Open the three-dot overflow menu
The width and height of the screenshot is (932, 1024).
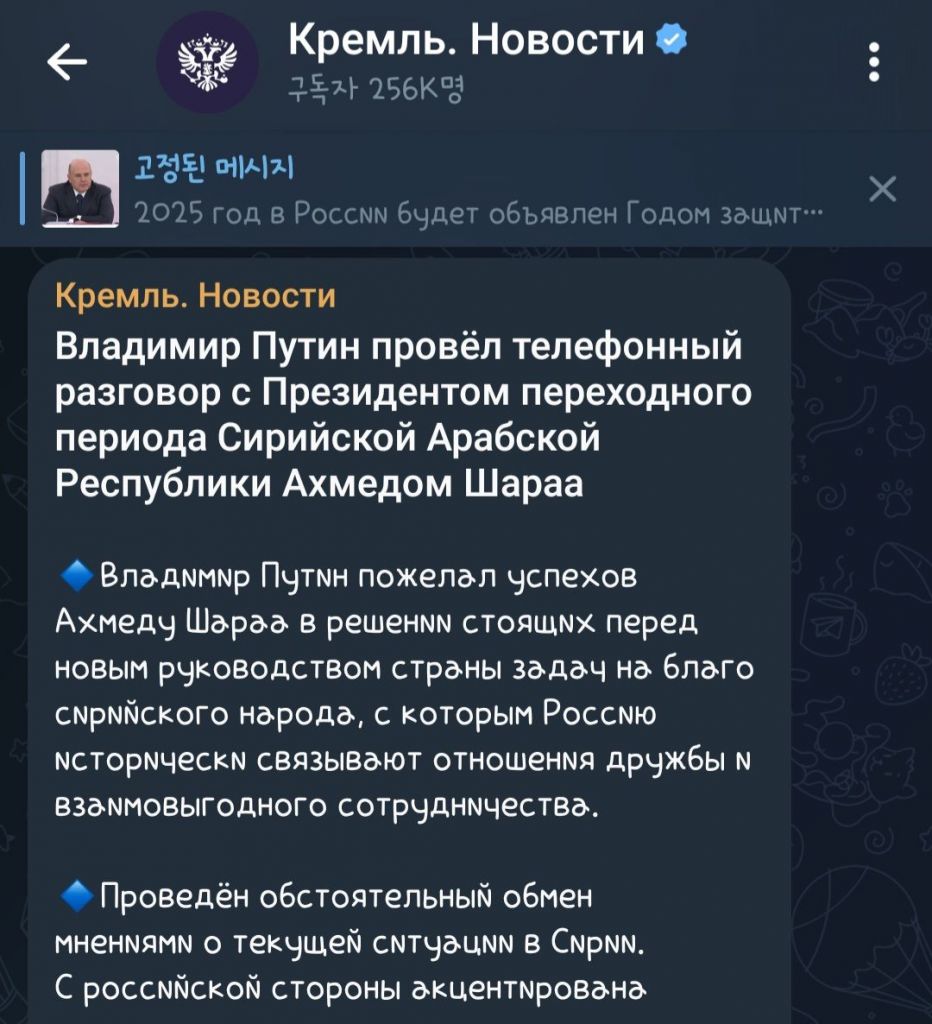click(x=874, y=63)
